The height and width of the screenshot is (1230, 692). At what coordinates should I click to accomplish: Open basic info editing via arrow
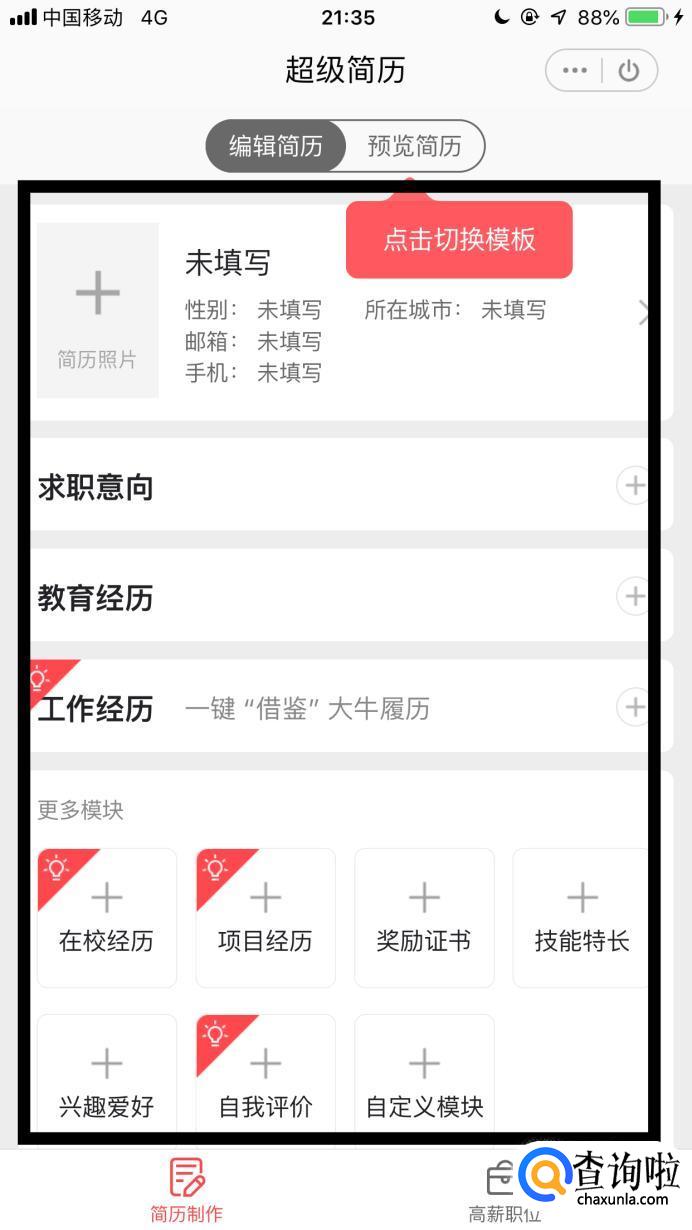(643, 314)
